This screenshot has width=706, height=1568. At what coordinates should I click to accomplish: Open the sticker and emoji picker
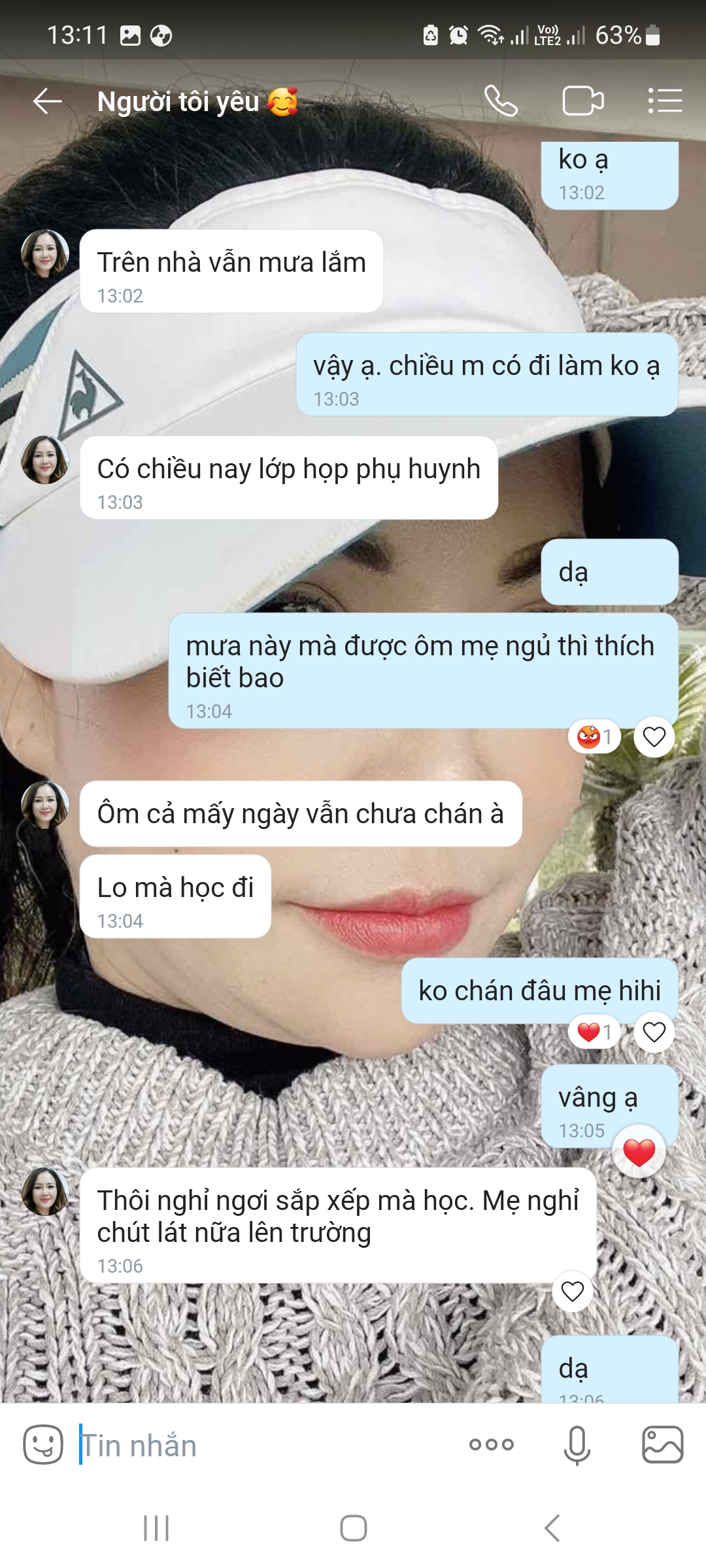[x=43, y=1445]
